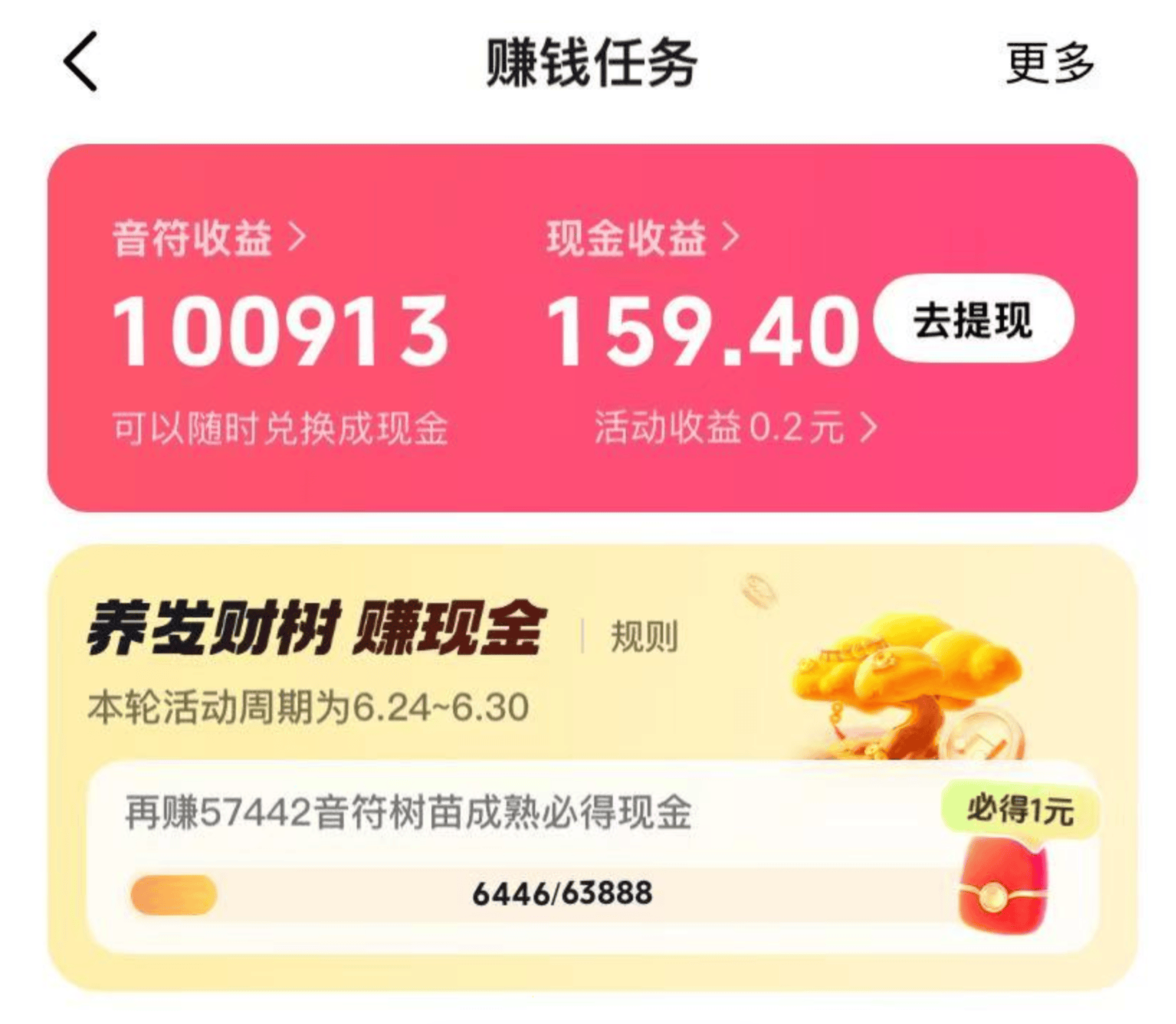Open 现金收益 details

click(642, 238)
